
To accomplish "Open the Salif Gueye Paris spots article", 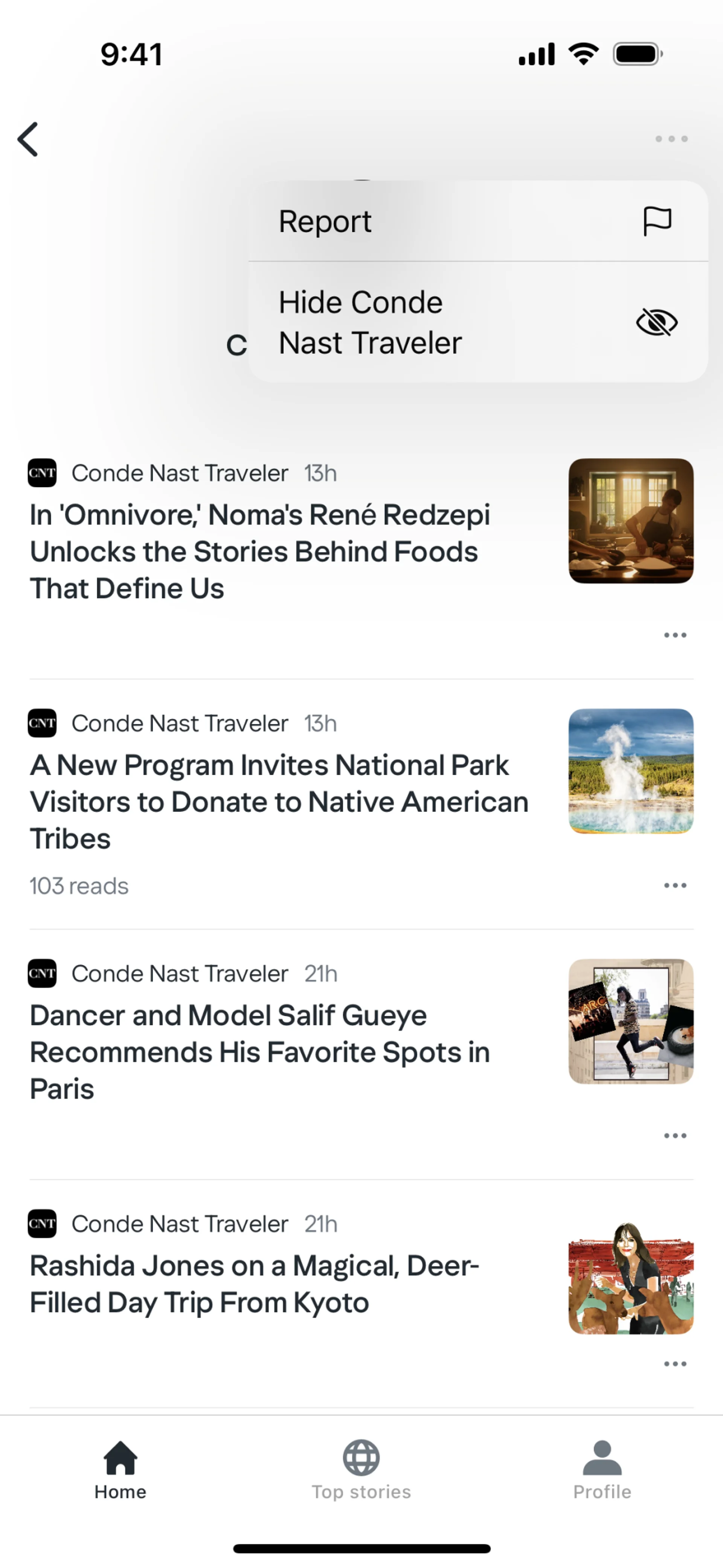I will coord(260,1052).
